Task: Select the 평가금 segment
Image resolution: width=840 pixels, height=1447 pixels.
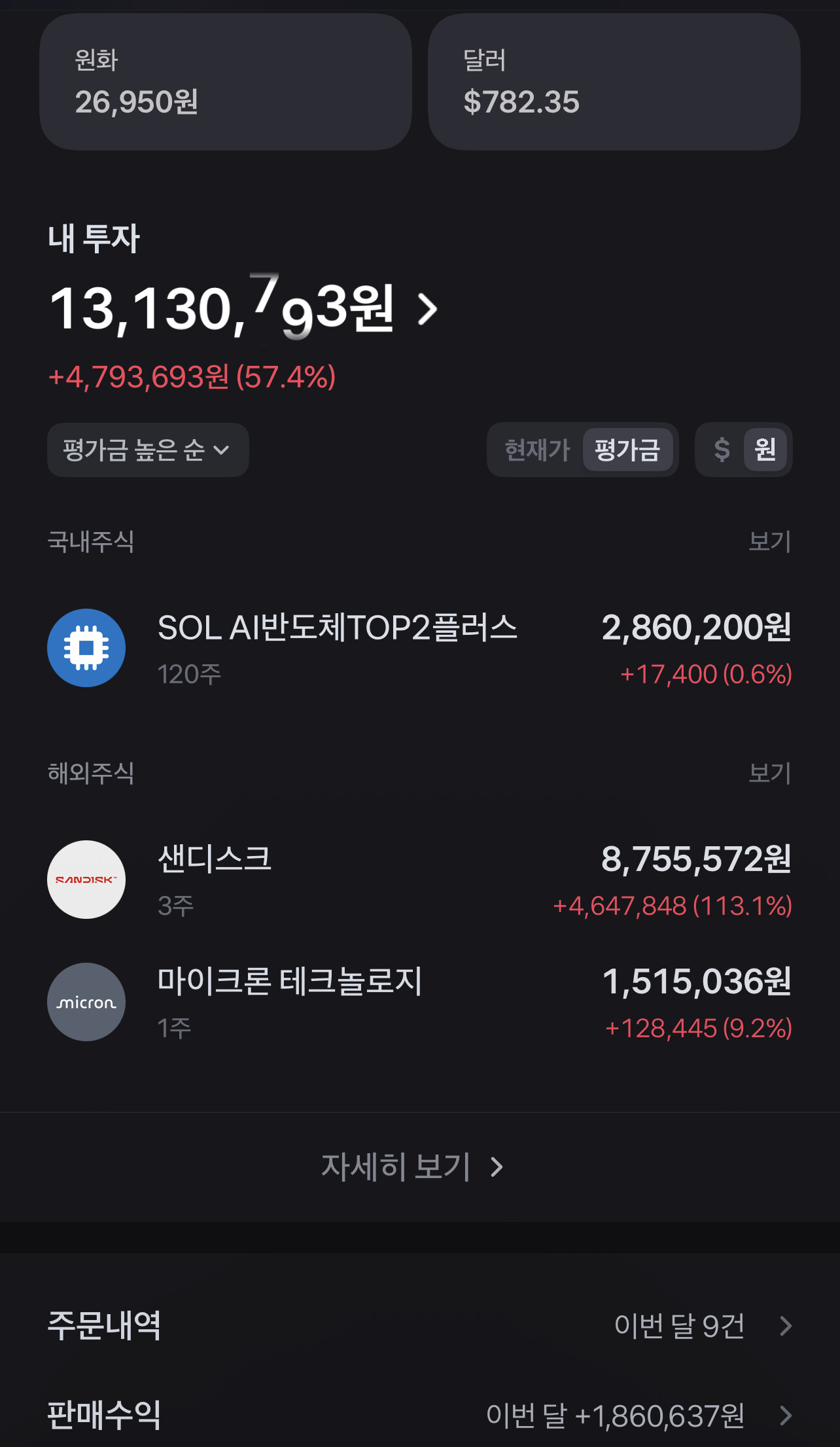Action: pos(627,450)
